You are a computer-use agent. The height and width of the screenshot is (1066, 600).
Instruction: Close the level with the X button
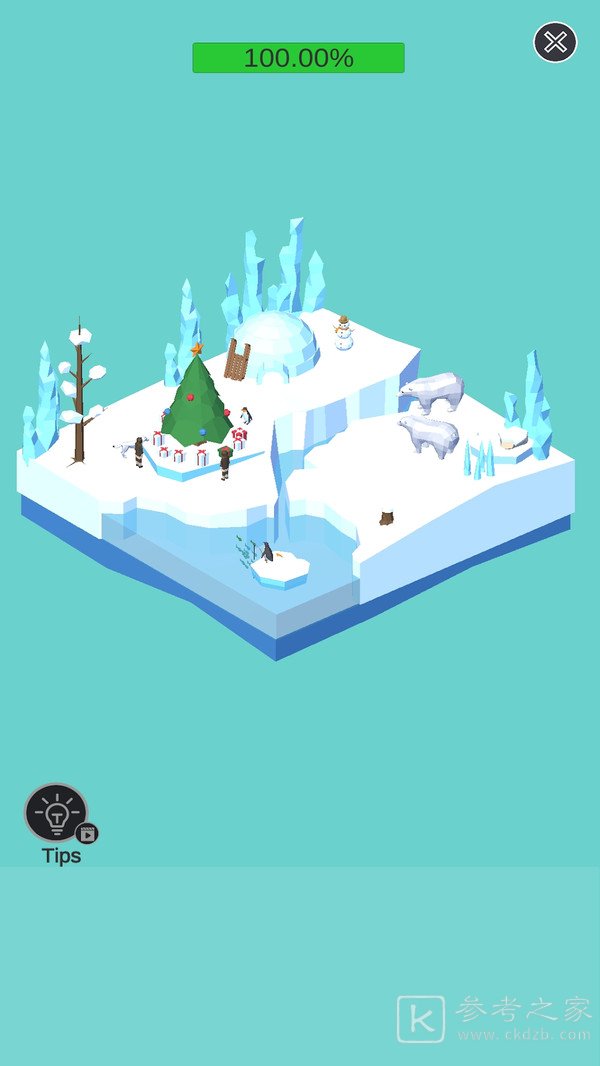pos(555,42)
